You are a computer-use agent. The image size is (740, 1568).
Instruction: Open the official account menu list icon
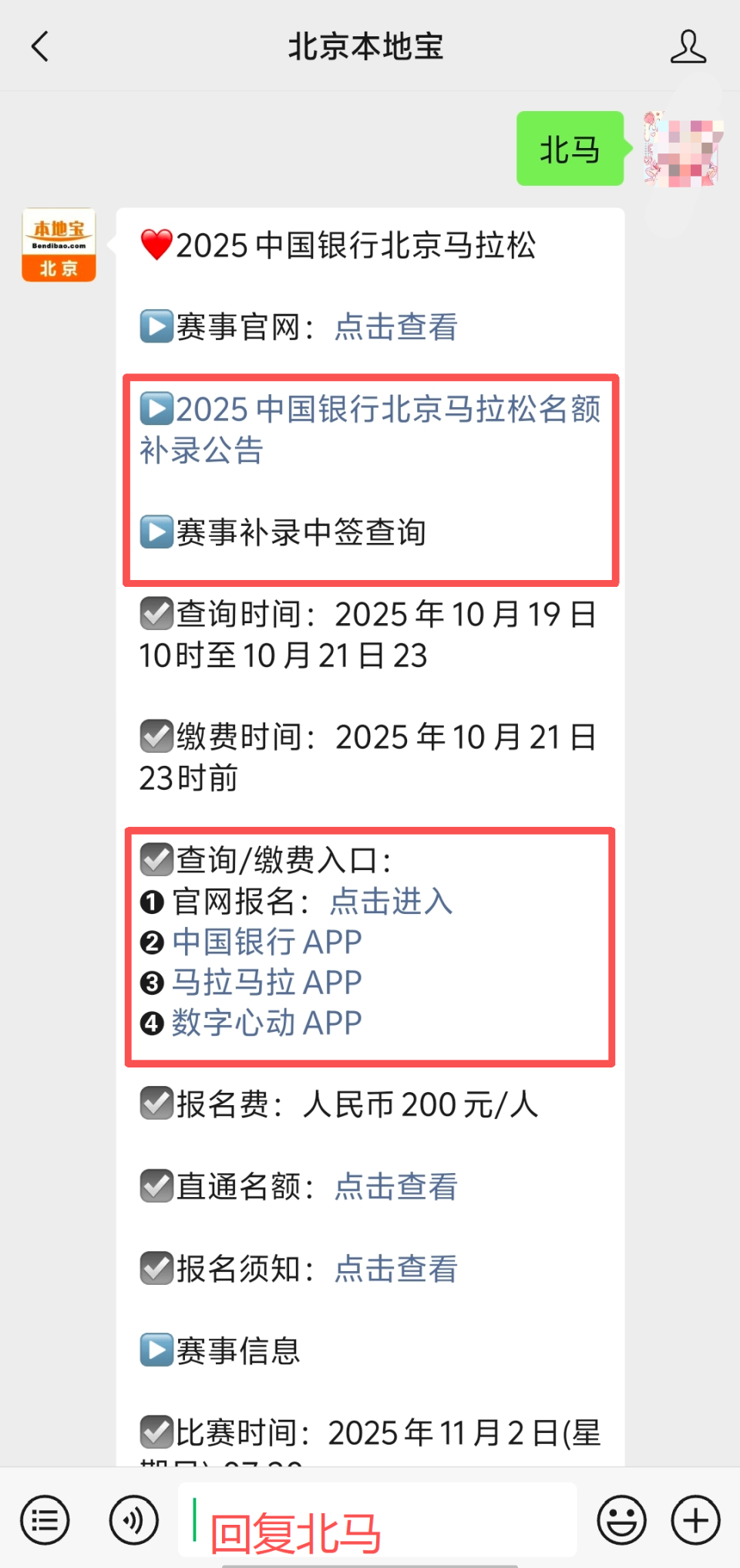45,1520
